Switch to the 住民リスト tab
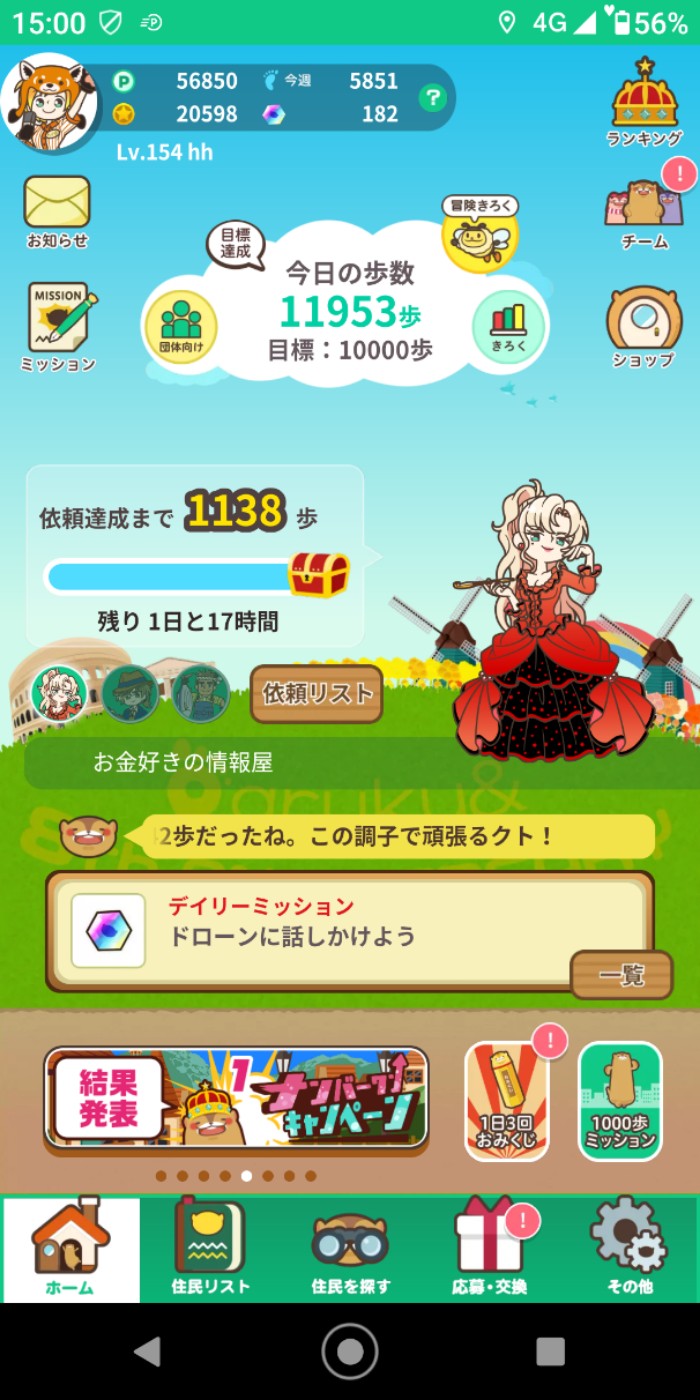Screen dimensions: 700x1400 (210, 1250)
